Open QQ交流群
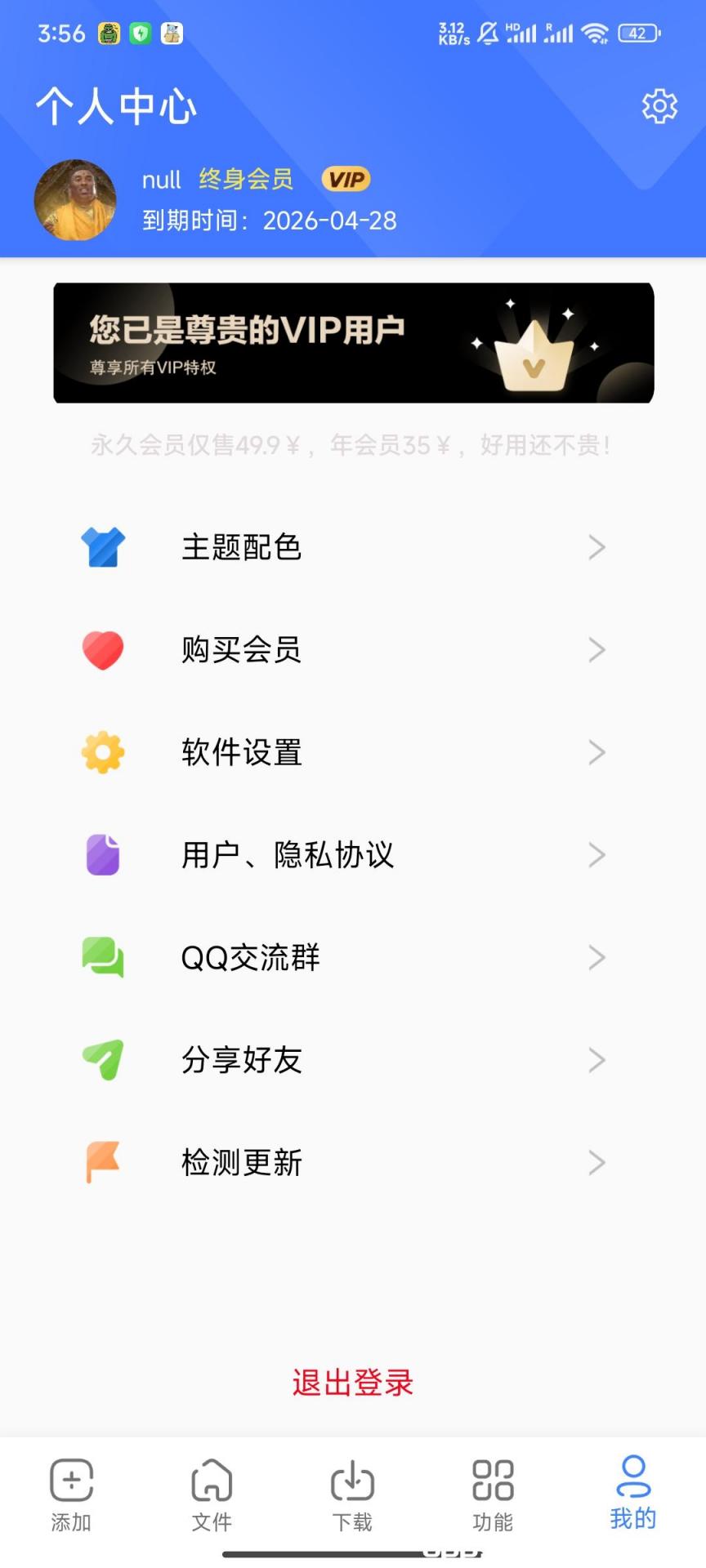The width and height of the screenshot is (706, 1568). [x=353, y=957]
